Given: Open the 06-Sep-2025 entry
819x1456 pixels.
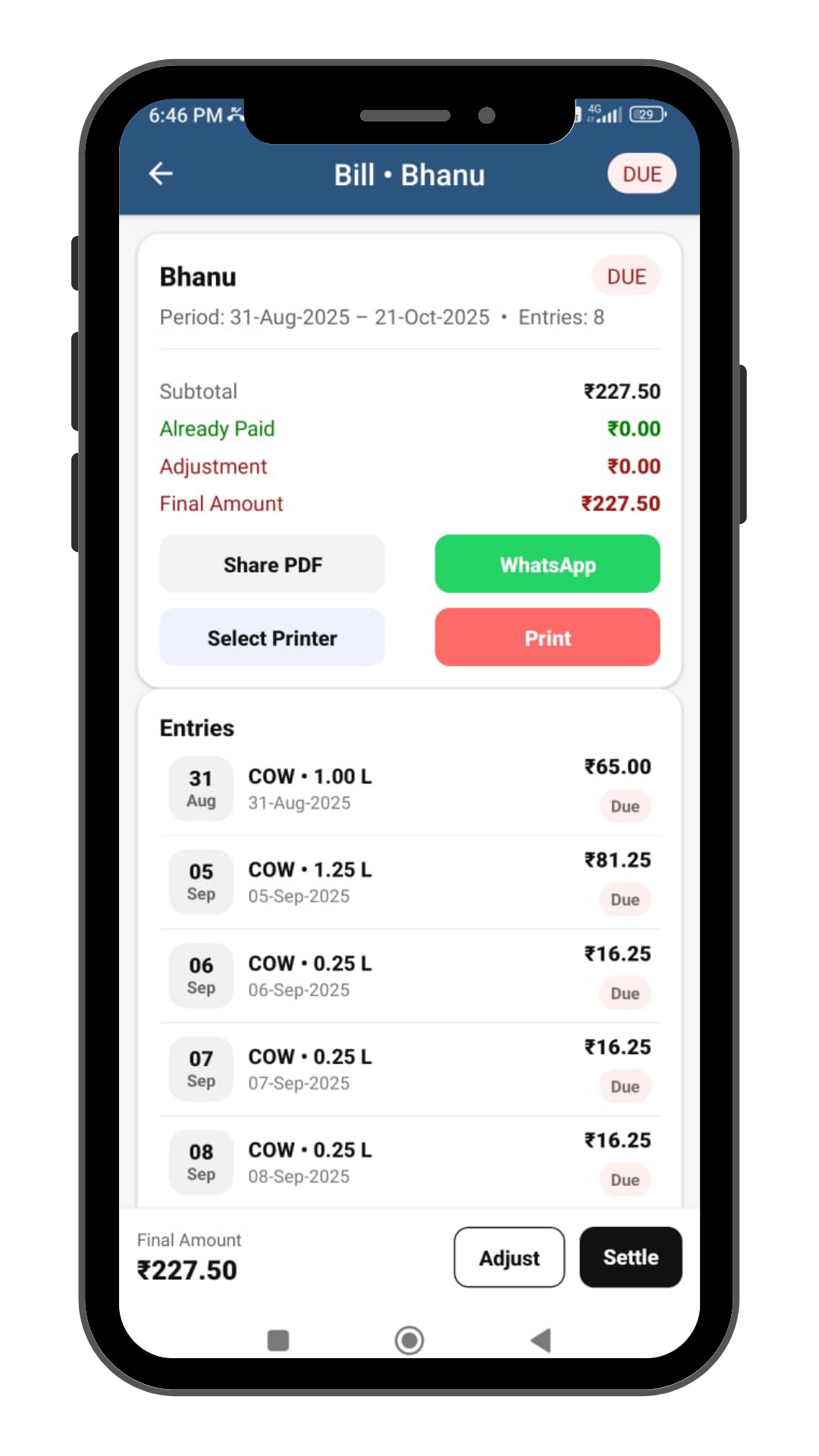Looking at the screenshot, I should coord(409,975).
